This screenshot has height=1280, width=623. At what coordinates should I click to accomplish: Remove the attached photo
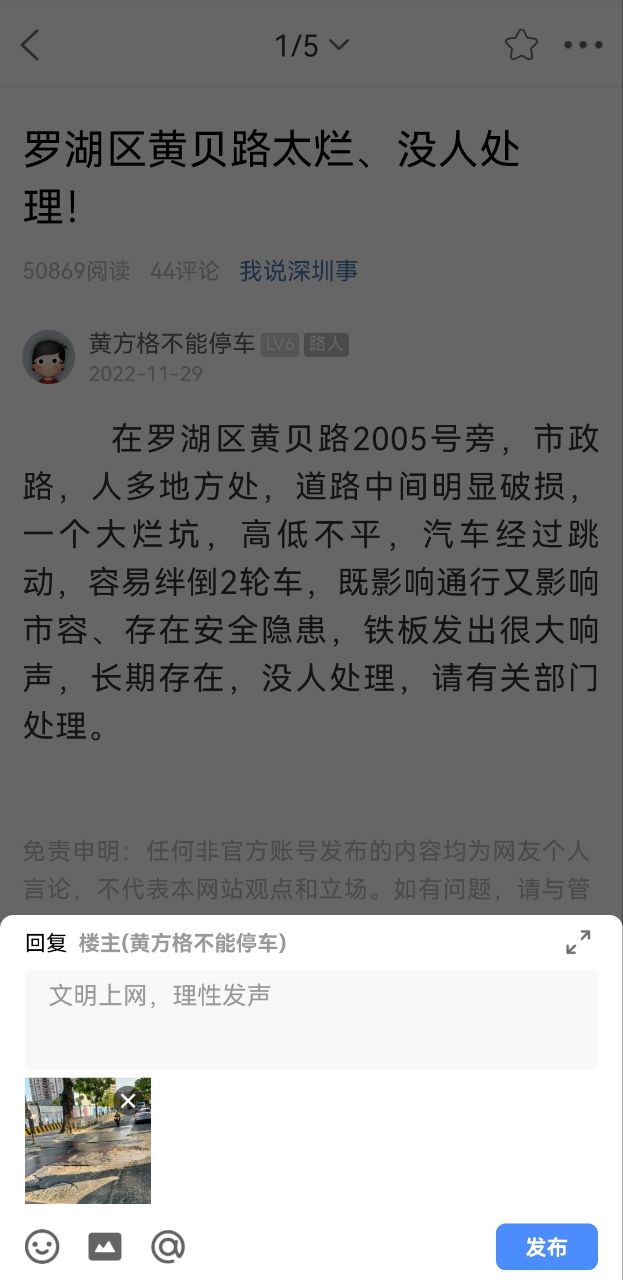128,1101
